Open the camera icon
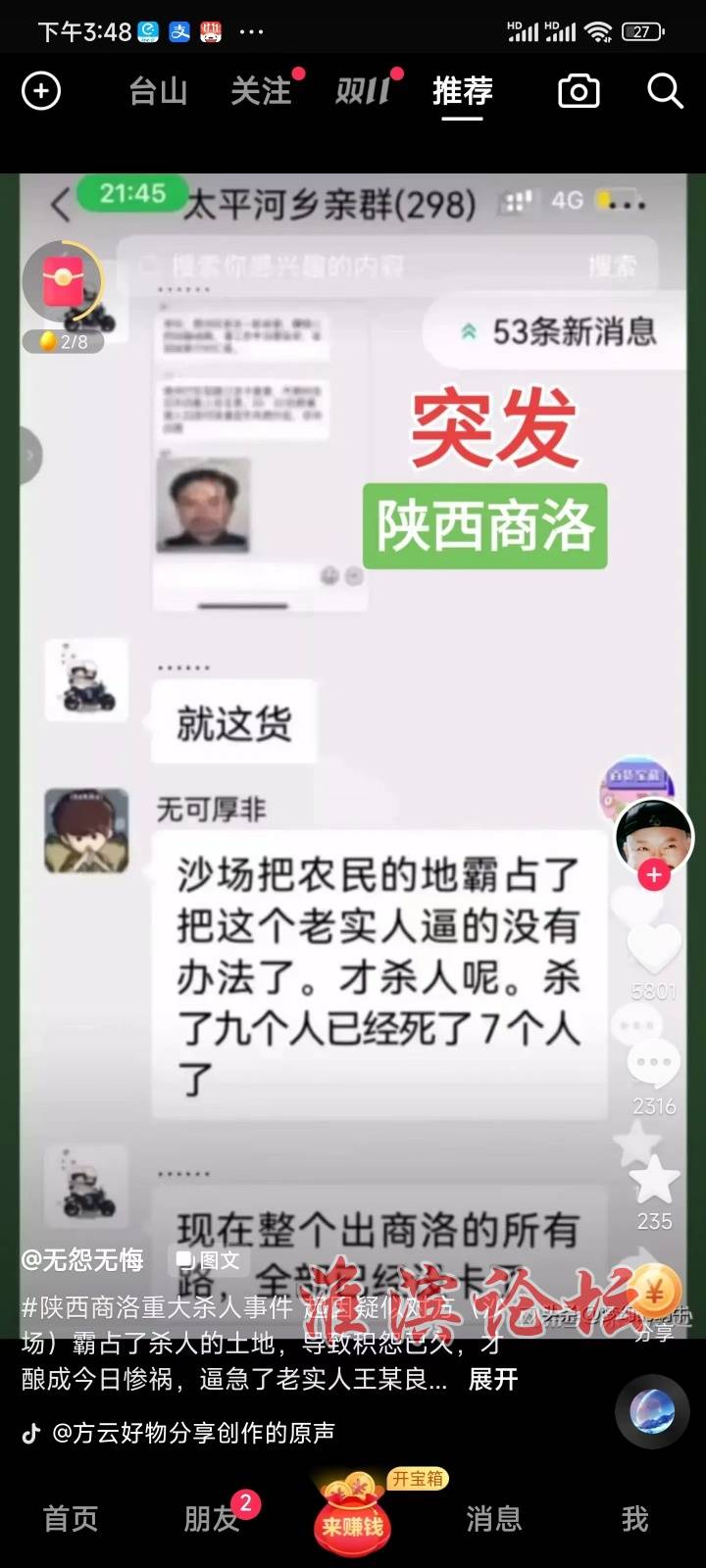Image resolution: width=706 pixels, height=1568 pixels. click(x=579, y=91)
